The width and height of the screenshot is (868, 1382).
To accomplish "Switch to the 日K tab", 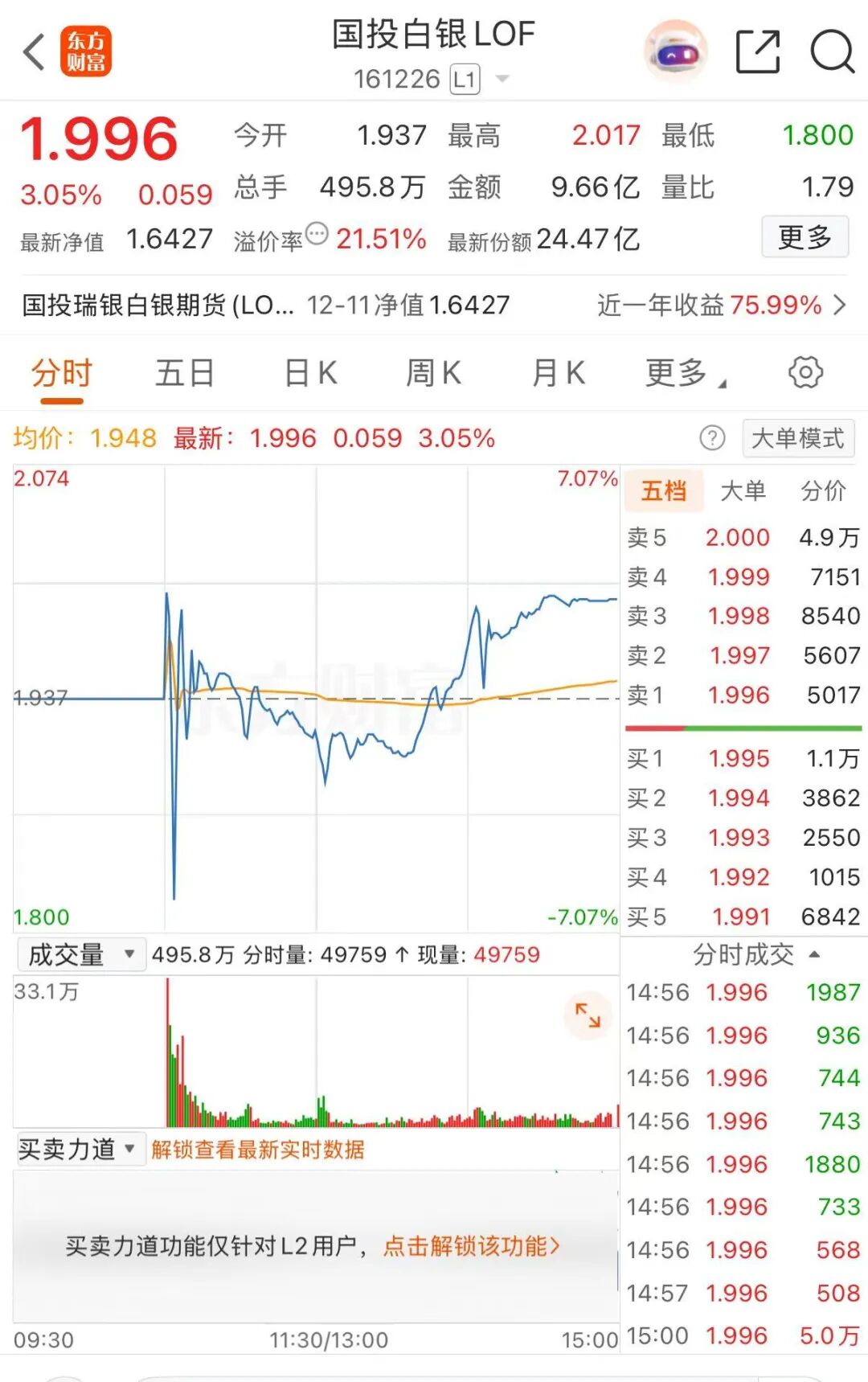I will point(309,371).
